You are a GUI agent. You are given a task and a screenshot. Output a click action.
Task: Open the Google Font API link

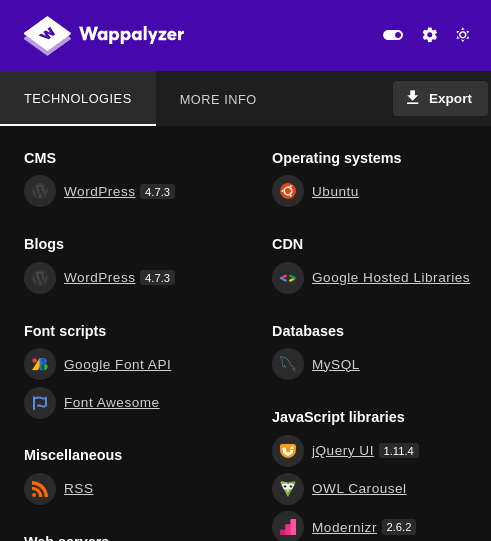[117, 365]
